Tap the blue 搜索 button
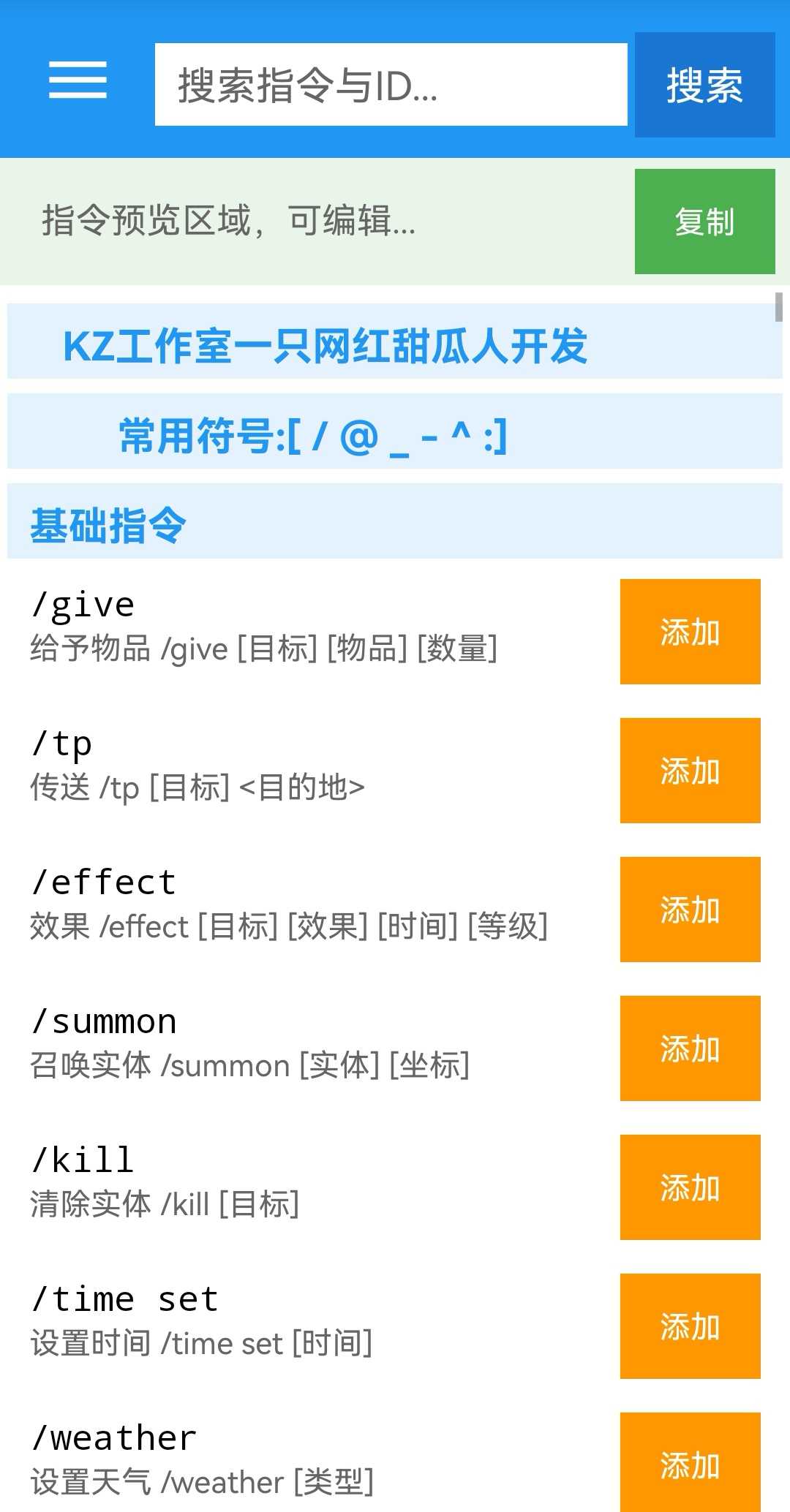 pyautogui.click(x=704, y=85)
